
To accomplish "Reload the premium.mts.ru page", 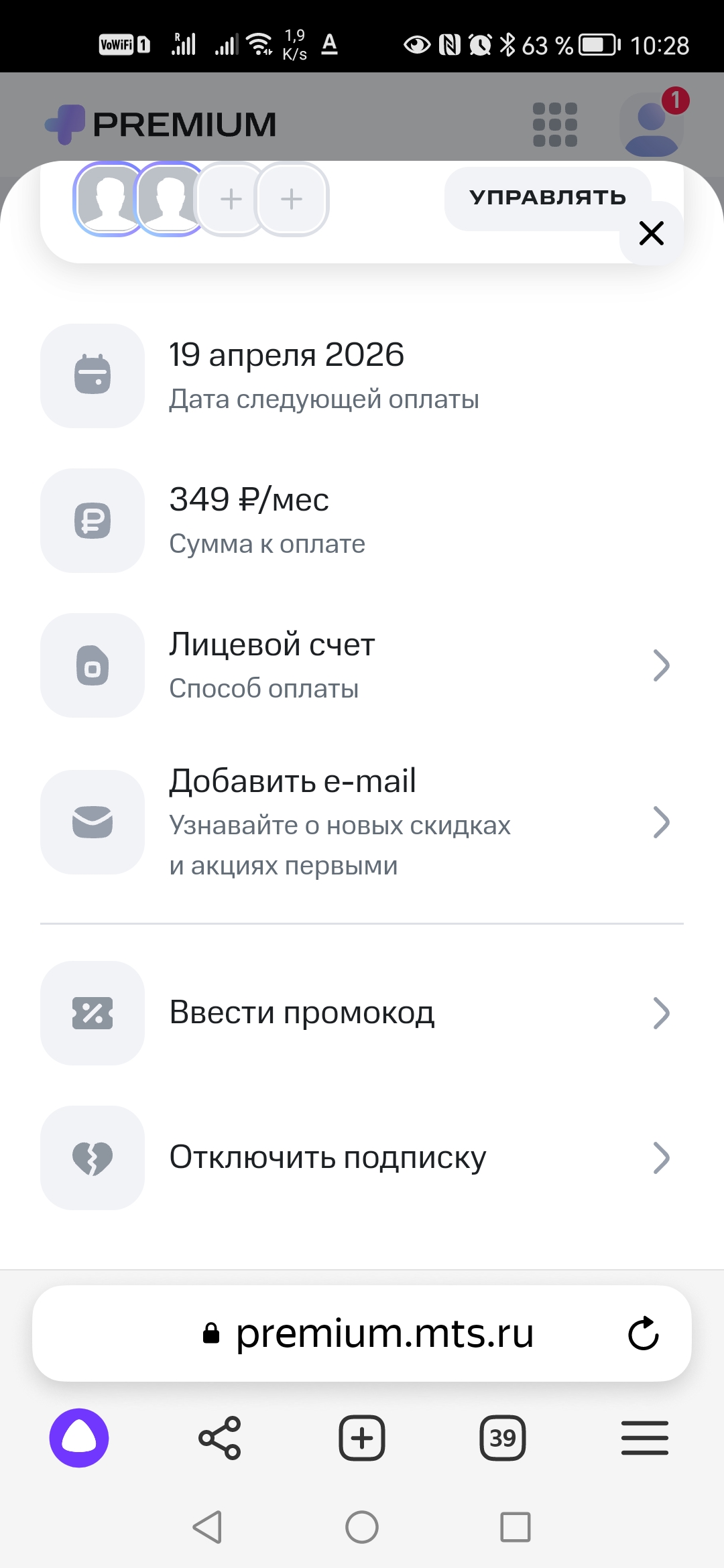I will pos(643,1333).
